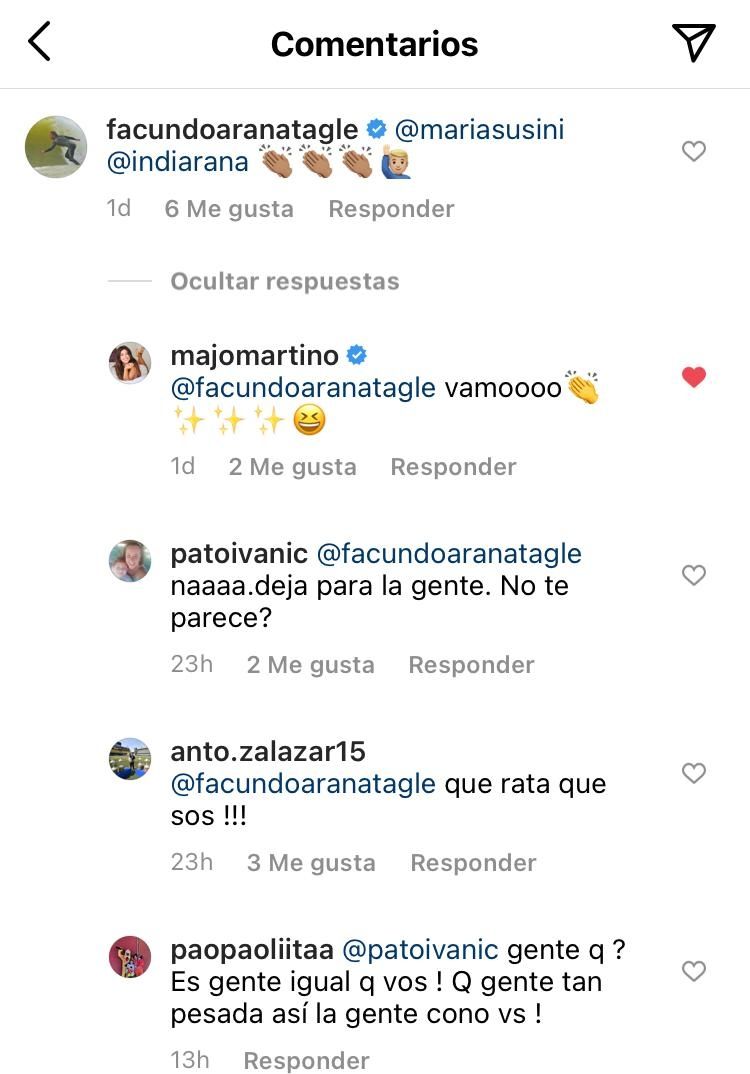The image size is (750, 1074).
Task: Reply to facundoaranatagle's comment
Action: tap(391, 209)
